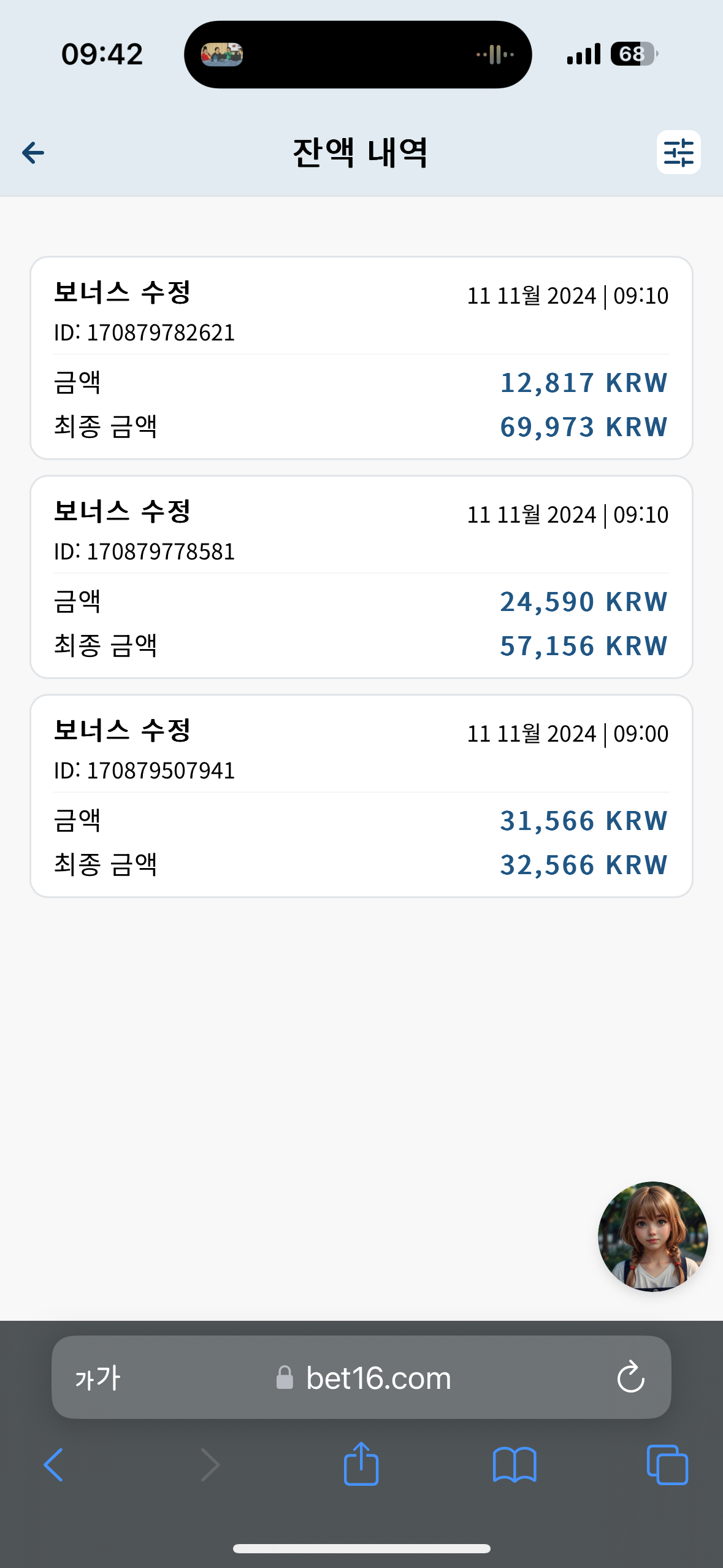Open bonus entry with ID 170879507941
723x1568 pixels.
coord(361,796)
